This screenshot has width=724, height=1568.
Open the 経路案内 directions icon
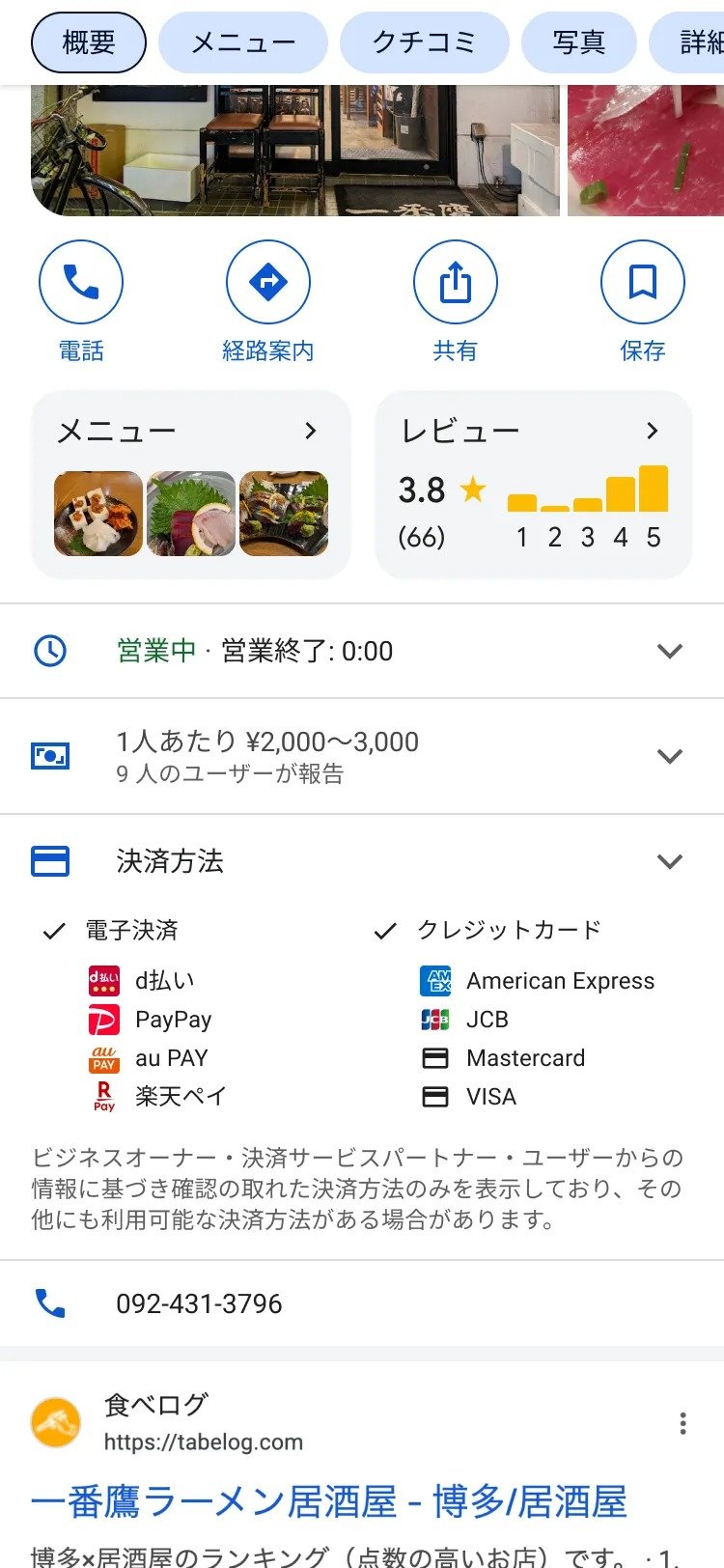268,281
